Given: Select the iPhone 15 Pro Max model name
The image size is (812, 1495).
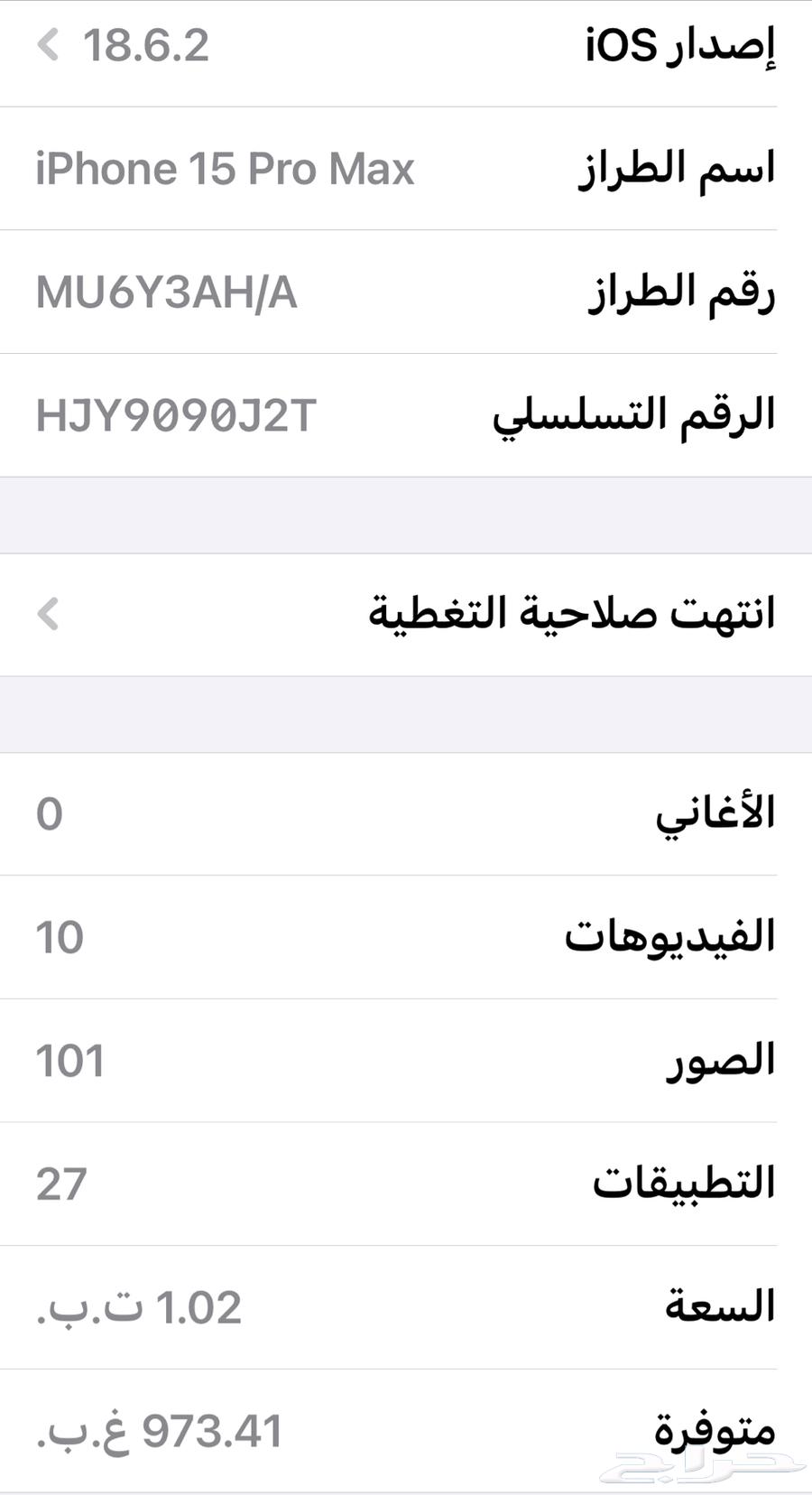Looking at the screenshot, I should pos(227,169).
